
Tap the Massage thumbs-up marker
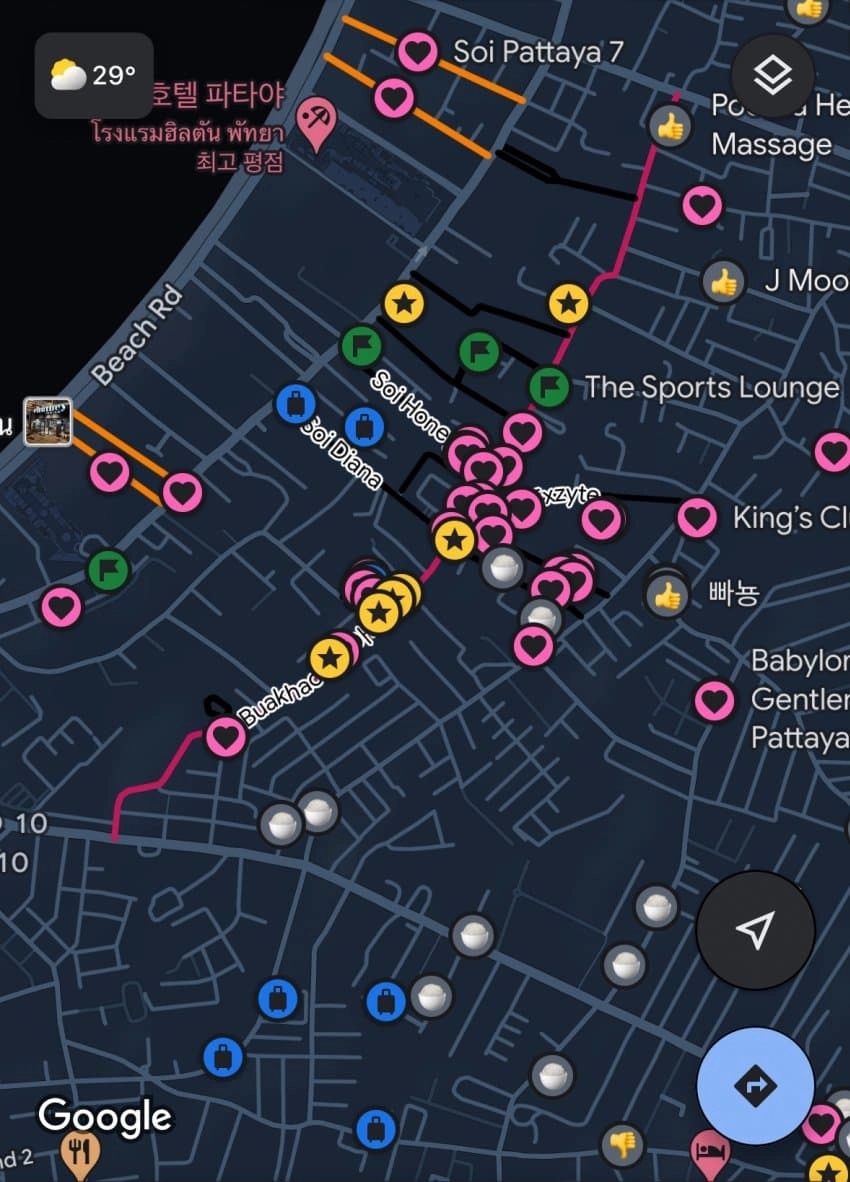click(x=670, y=127)
